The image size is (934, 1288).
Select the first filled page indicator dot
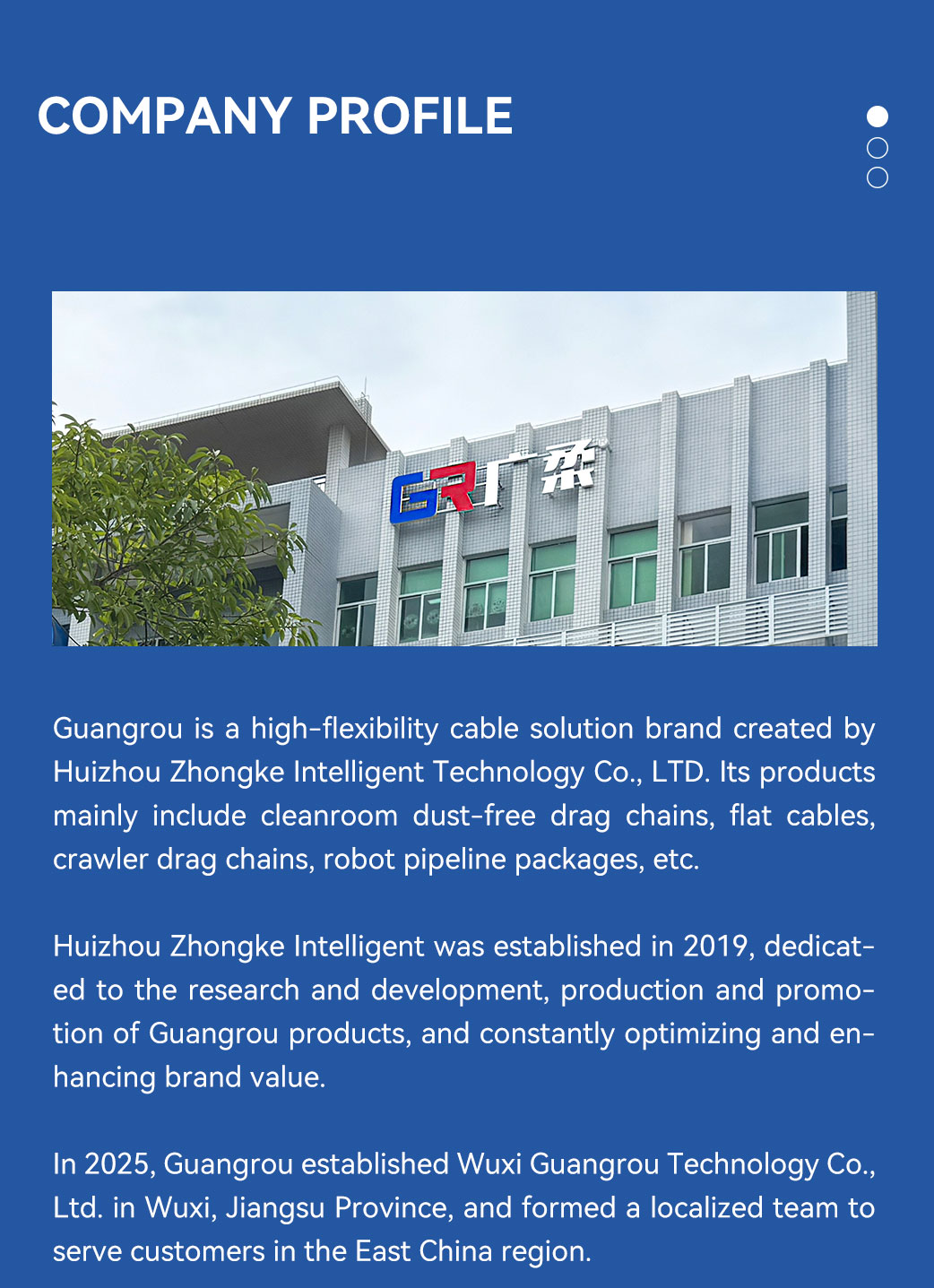[x=878, y=117]
